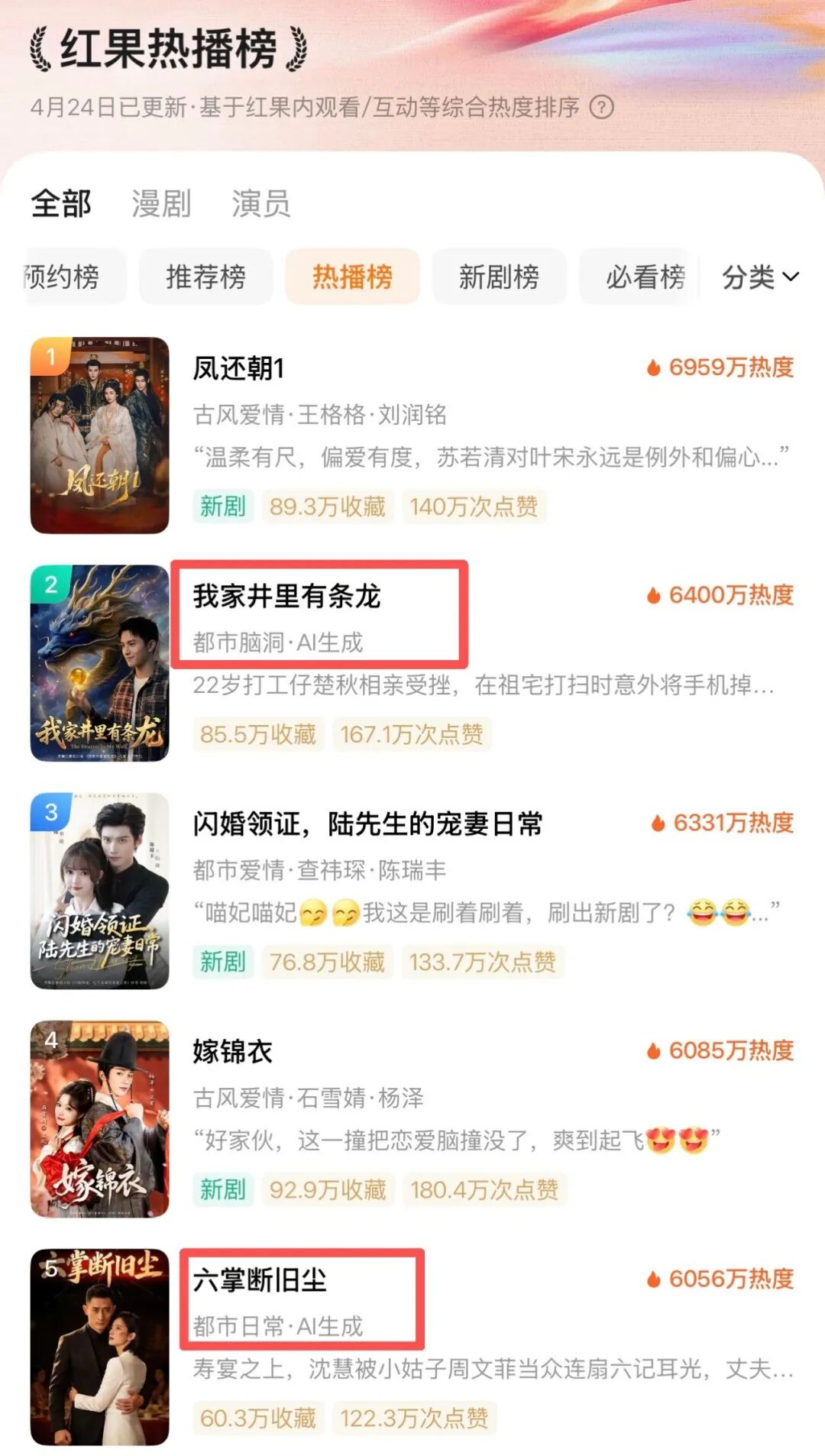Viewport: 825px width, 1456px height.
Task: Open the drama 我家井里有条龙
Action: click(286, 596)
